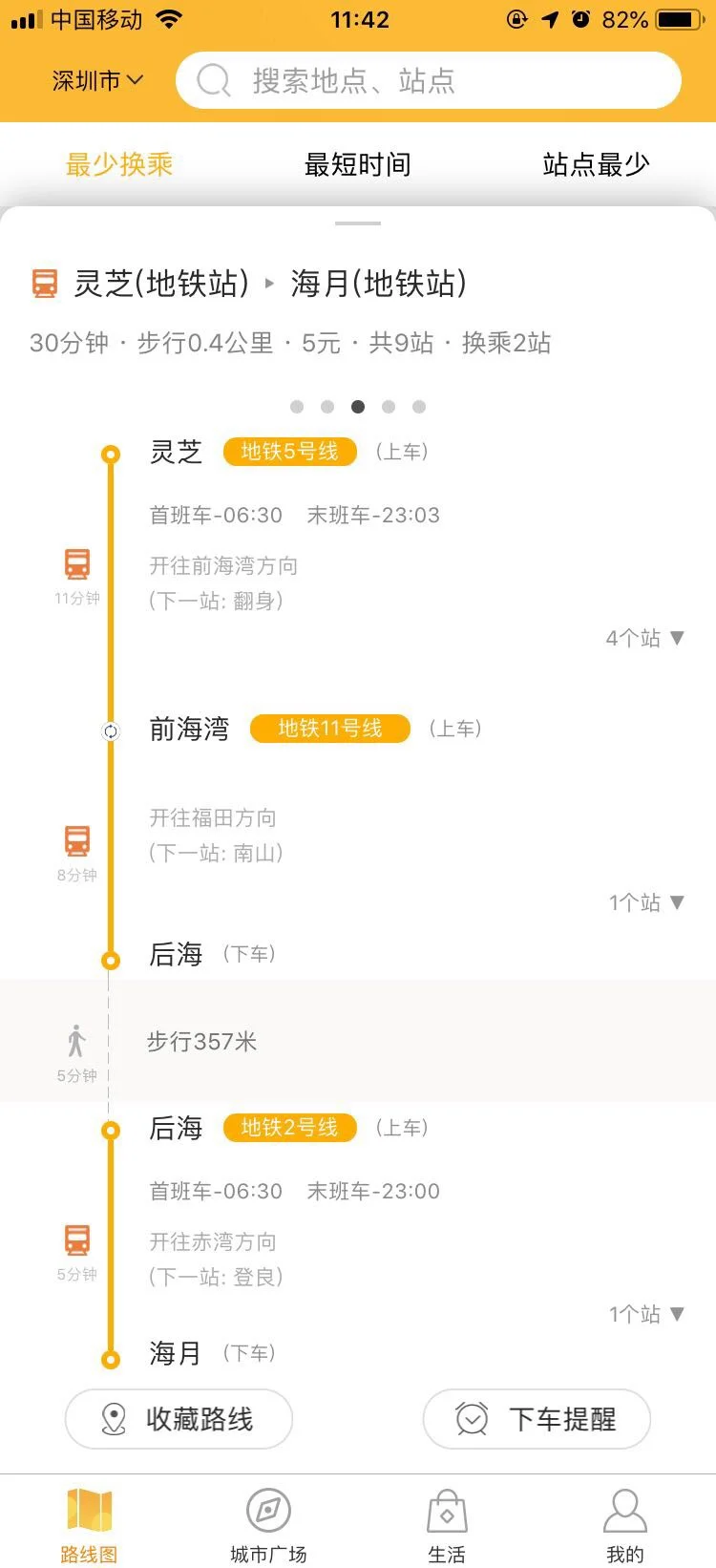The height and width of the screenshot is (1568, 716).
Task: Click the 搜索地点、站点 search field
Action: (x=430, y=80)
